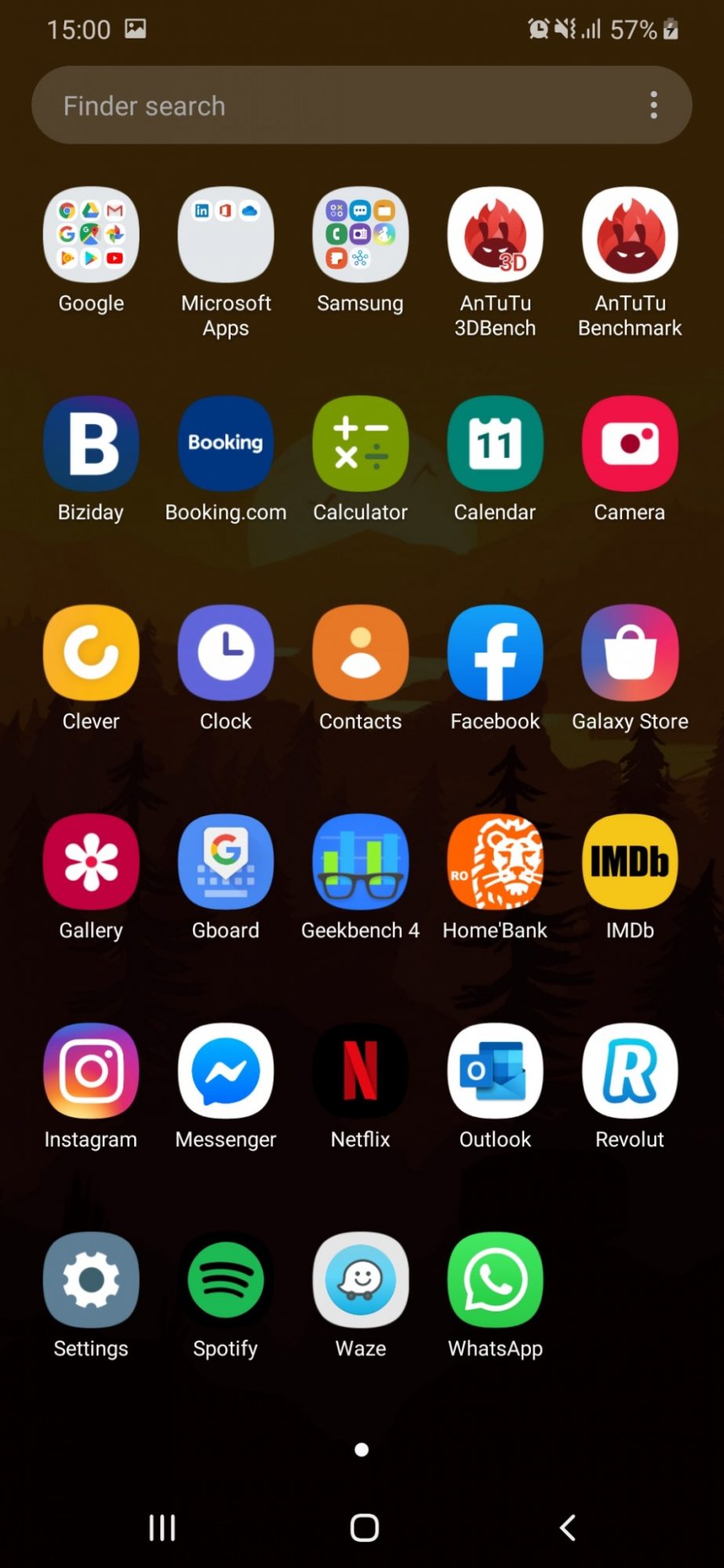
Task: Launch the Camera
Action: point(630,444)
